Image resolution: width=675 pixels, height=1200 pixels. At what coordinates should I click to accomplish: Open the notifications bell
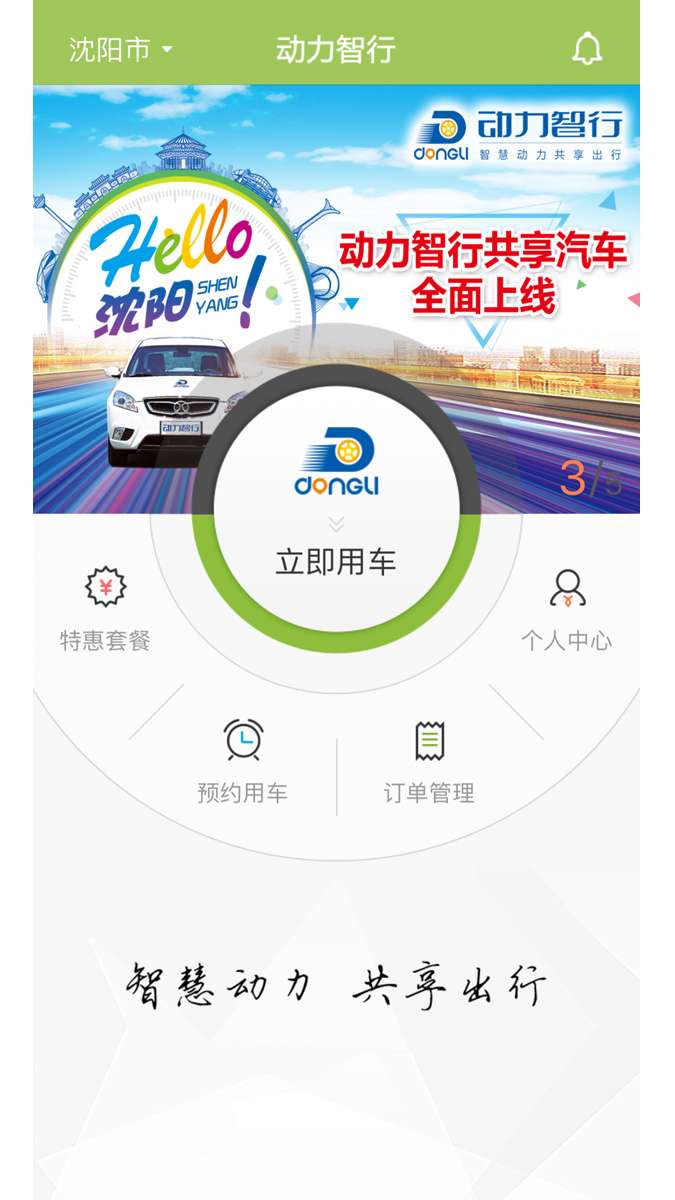coord(587,49)
